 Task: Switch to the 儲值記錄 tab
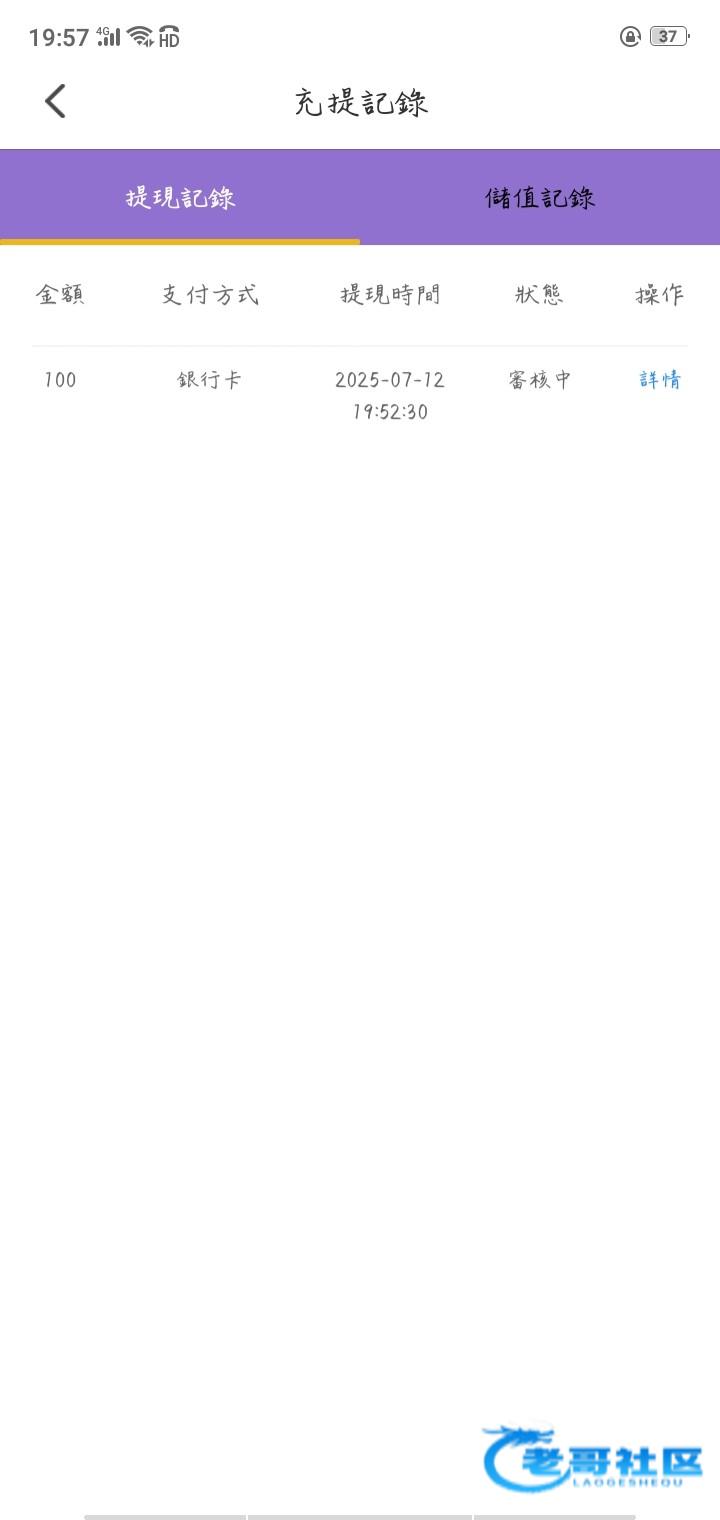pyautogui.click(x=540, y=197)
